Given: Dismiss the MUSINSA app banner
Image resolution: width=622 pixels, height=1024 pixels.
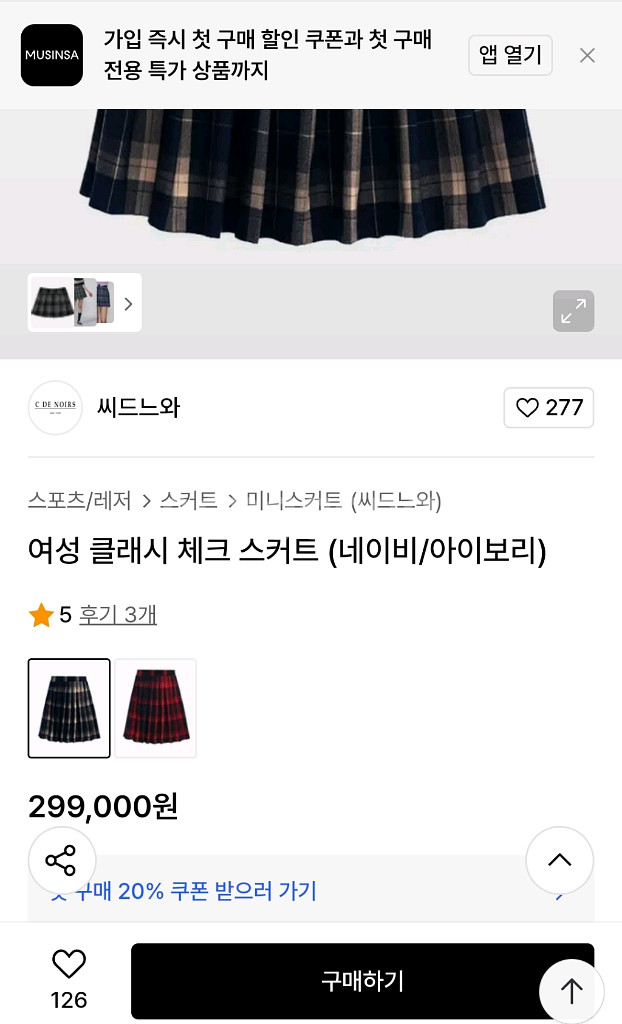Looking at the screenshot, I should (587, 55).
